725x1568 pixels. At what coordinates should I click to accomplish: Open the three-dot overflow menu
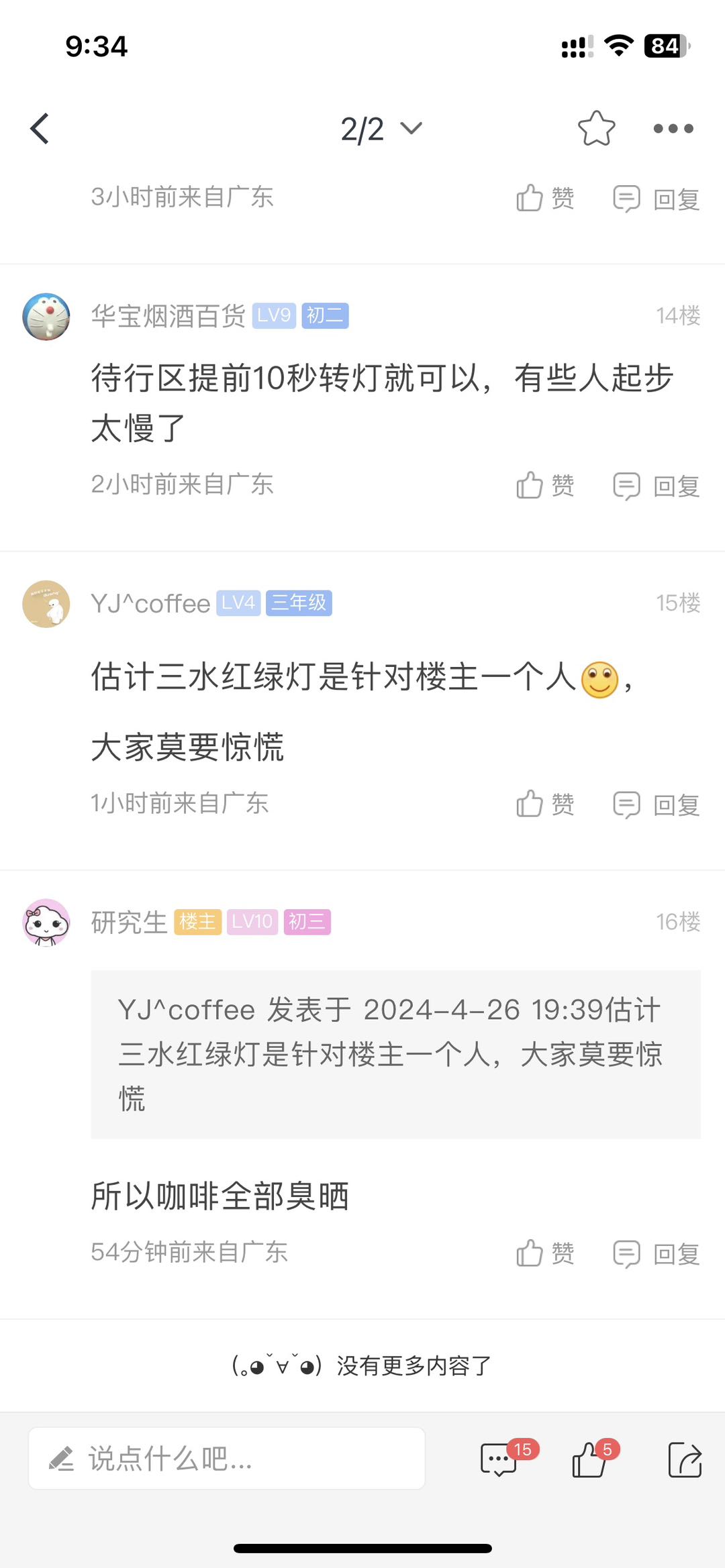pos(673,128)
